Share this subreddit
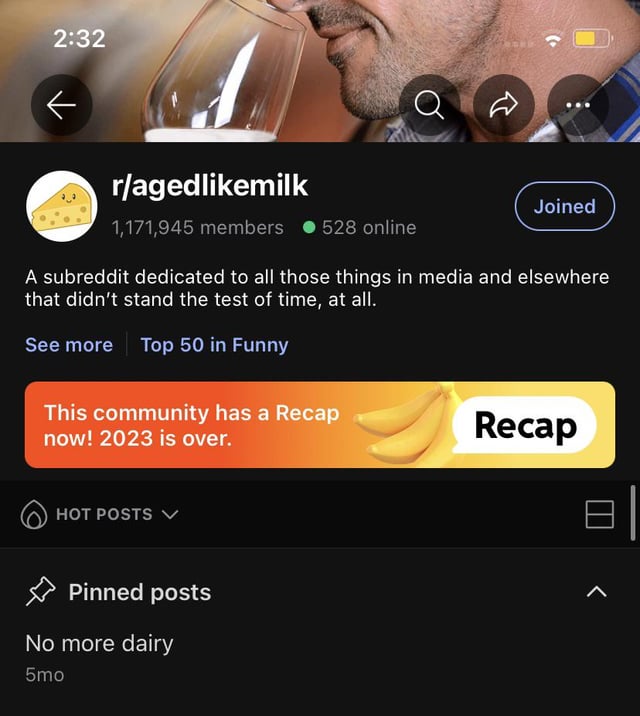Image resolution: width=640 pixels, height=716 pixels. (x=504, y=105)
